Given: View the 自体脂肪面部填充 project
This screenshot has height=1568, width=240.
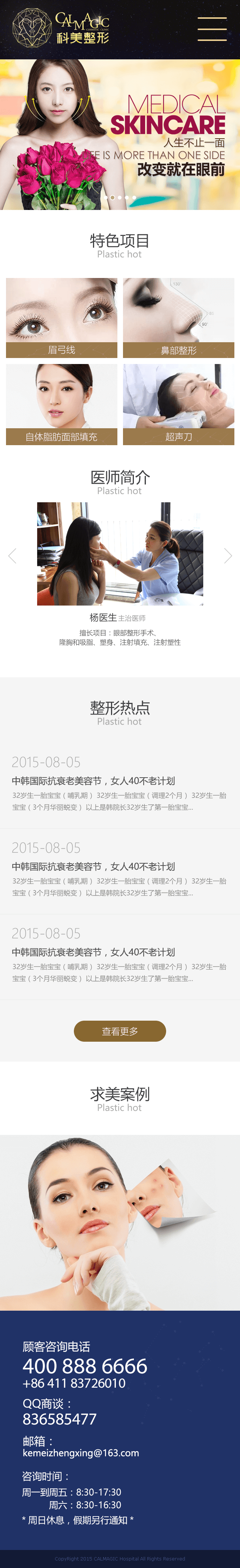Looking at the screenshot, I should point(61,404).
